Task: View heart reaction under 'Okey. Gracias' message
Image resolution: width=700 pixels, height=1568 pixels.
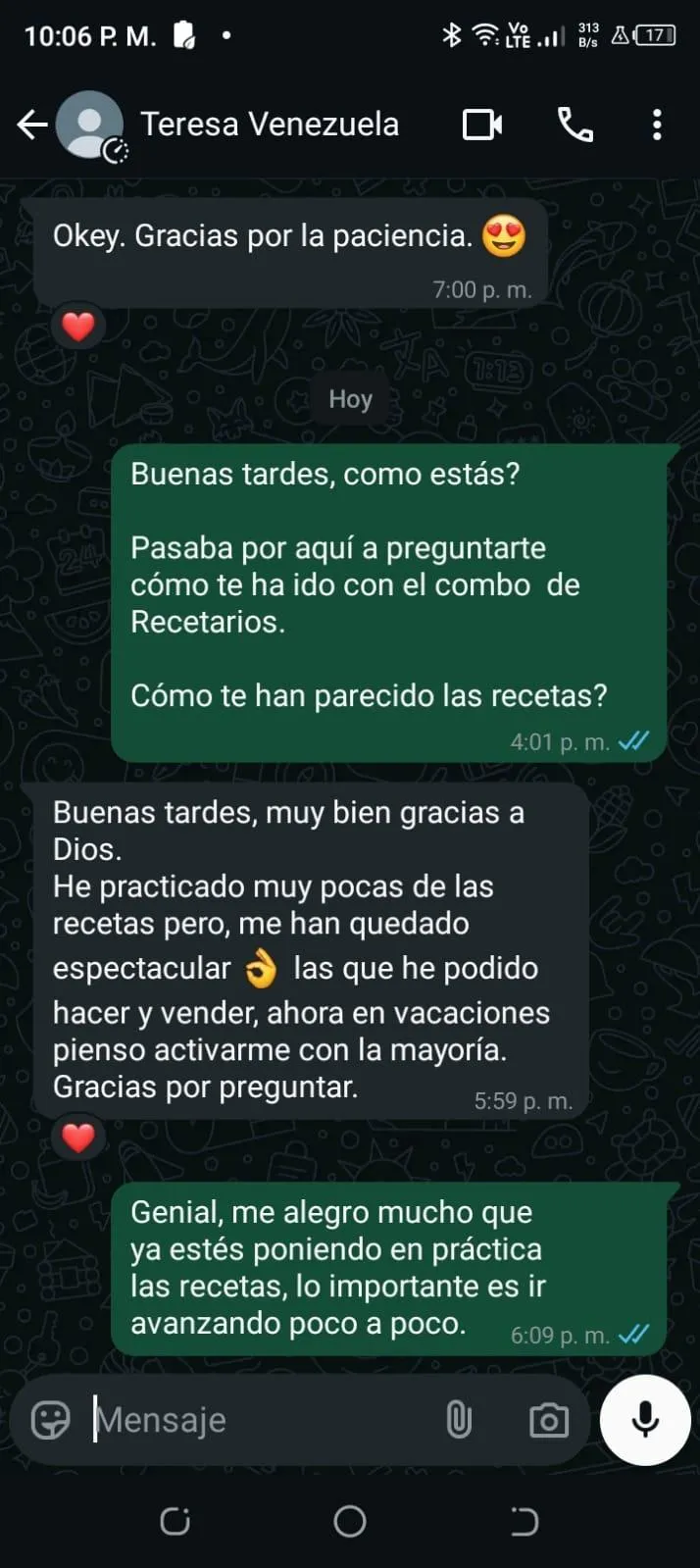Action: [x=78, y=326]
